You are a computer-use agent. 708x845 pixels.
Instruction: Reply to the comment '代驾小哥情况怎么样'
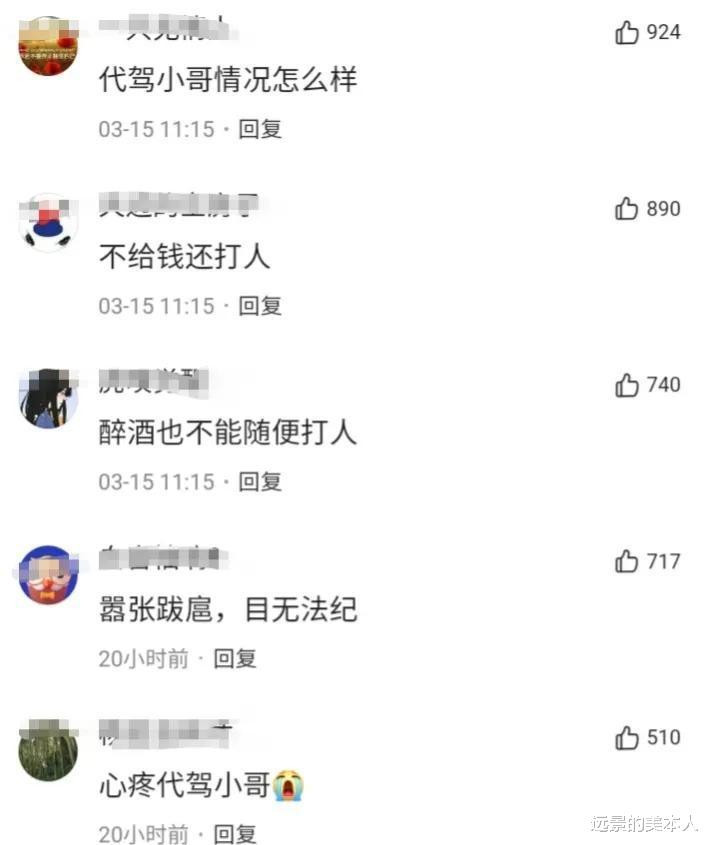point(260,129)
